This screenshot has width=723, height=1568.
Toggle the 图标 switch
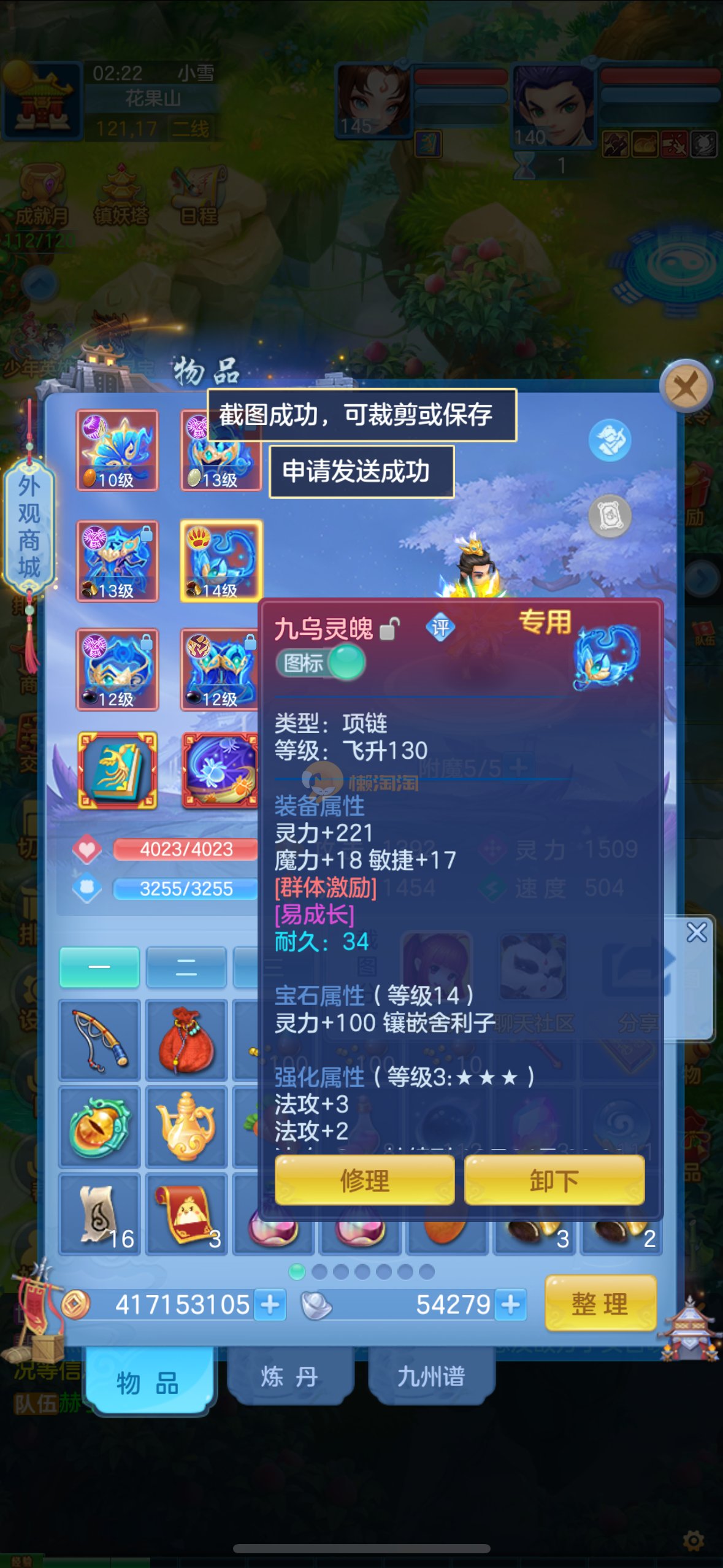pos(321,663)
